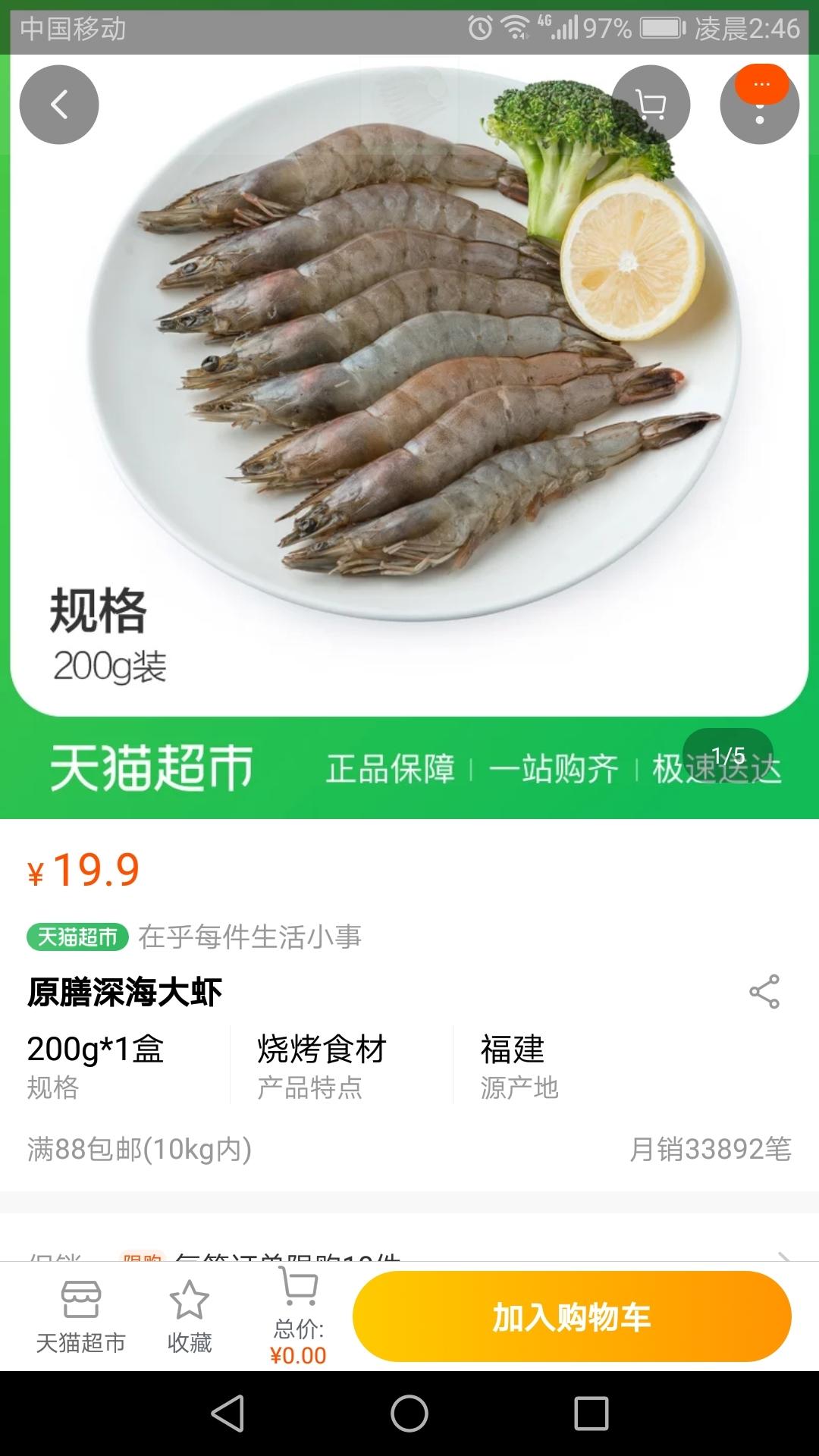Share the 原膳深海大虾 product
Screen dimensions: 819x1456
click(764, 991)
